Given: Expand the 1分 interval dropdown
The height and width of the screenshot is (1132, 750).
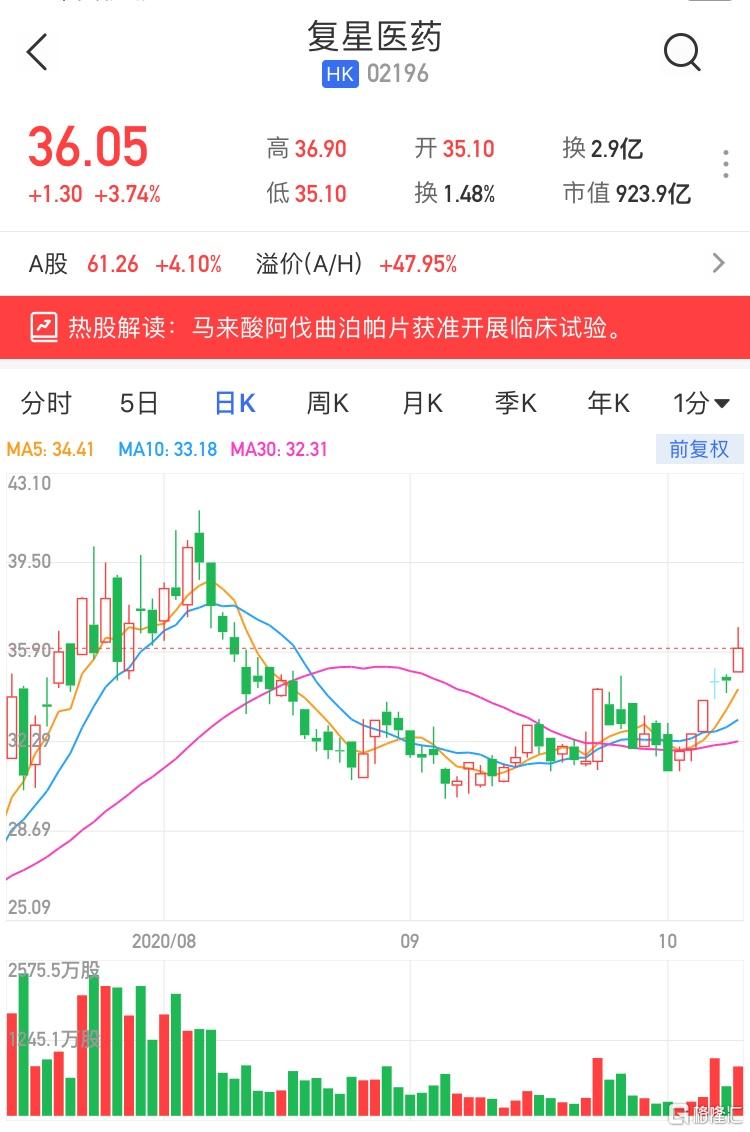Looking at the screenshot, I should pos(701,404).
